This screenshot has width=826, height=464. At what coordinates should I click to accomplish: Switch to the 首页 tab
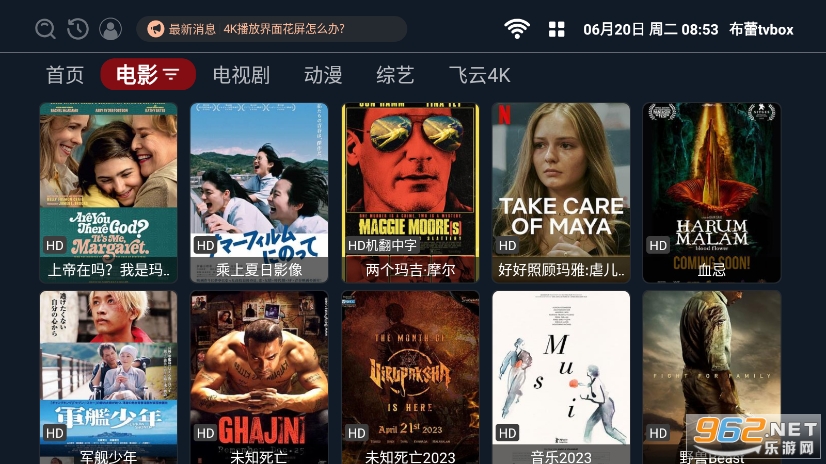(65, 75)
